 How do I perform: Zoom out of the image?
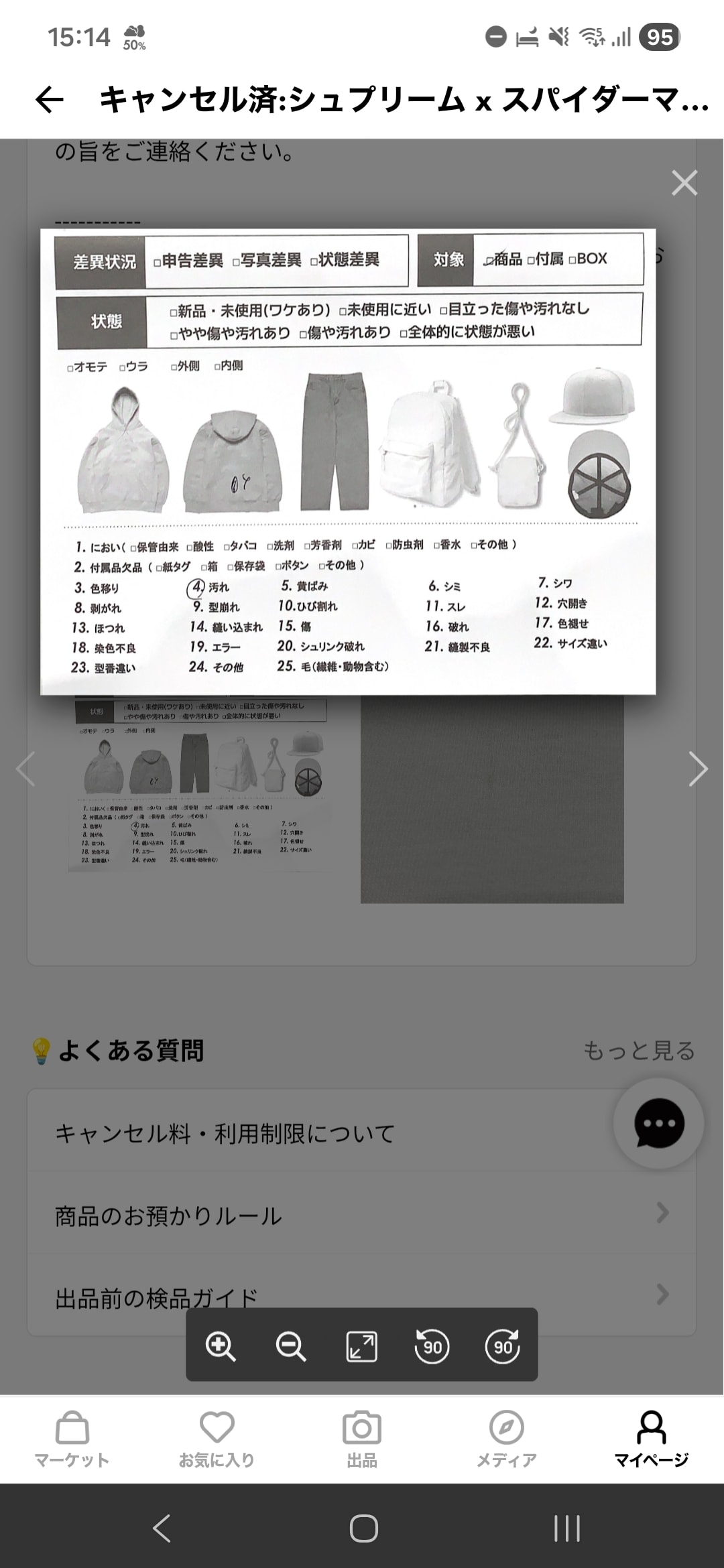tap(291, 1346)
